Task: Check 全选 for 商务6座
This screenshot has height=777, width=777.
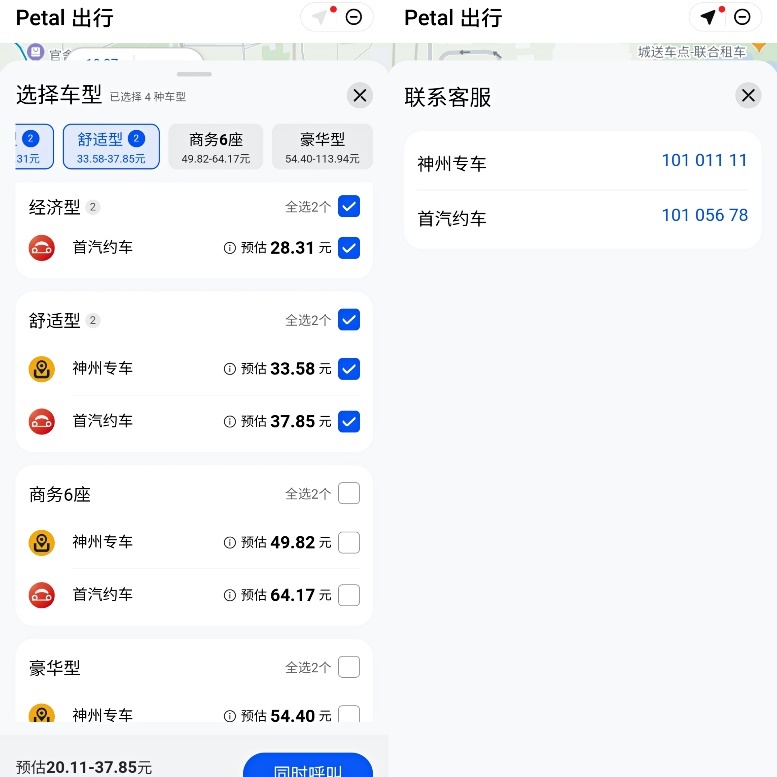Action: click(x=349, y=493)
